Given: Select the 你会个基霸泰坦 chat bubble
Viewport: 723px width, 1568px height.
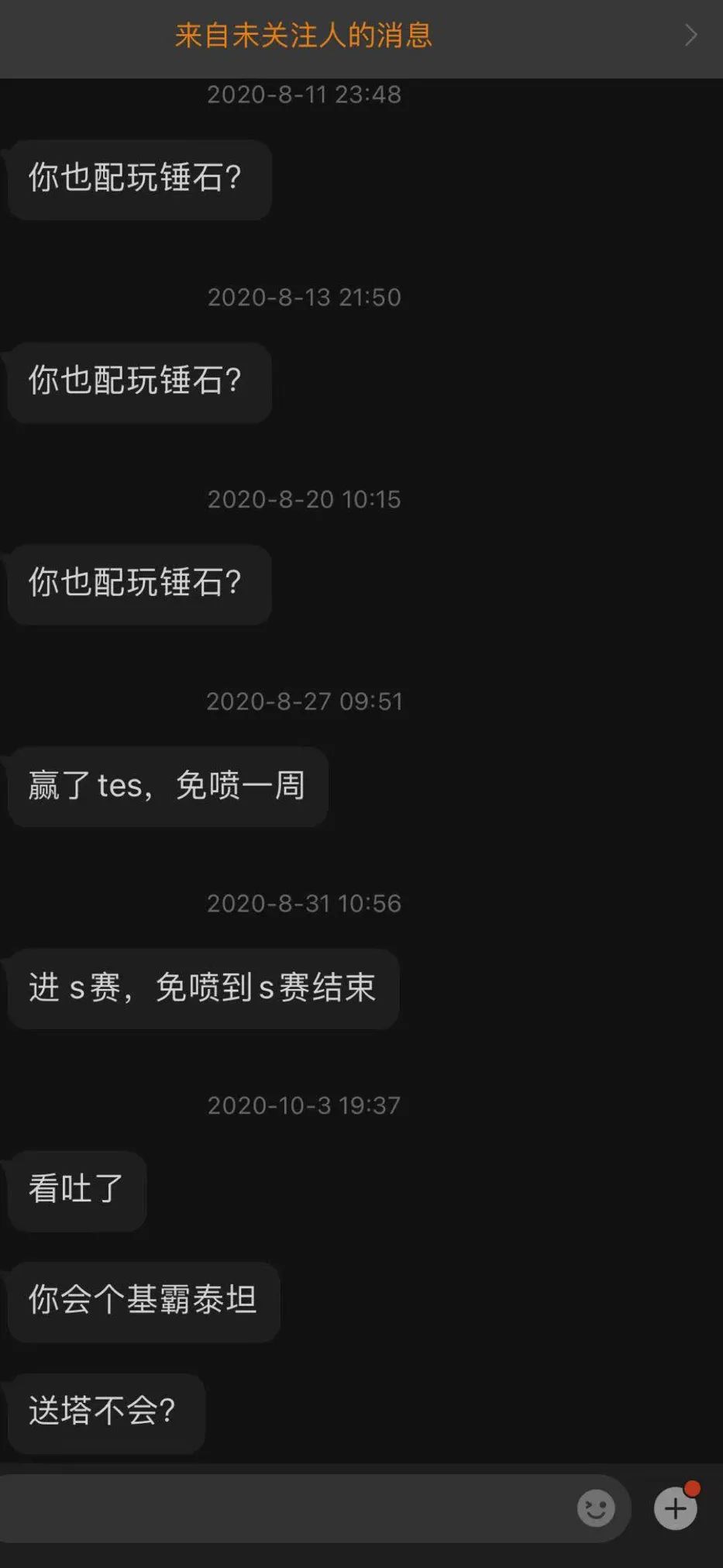Looking at the screenshot, I should pos(143,1302).
